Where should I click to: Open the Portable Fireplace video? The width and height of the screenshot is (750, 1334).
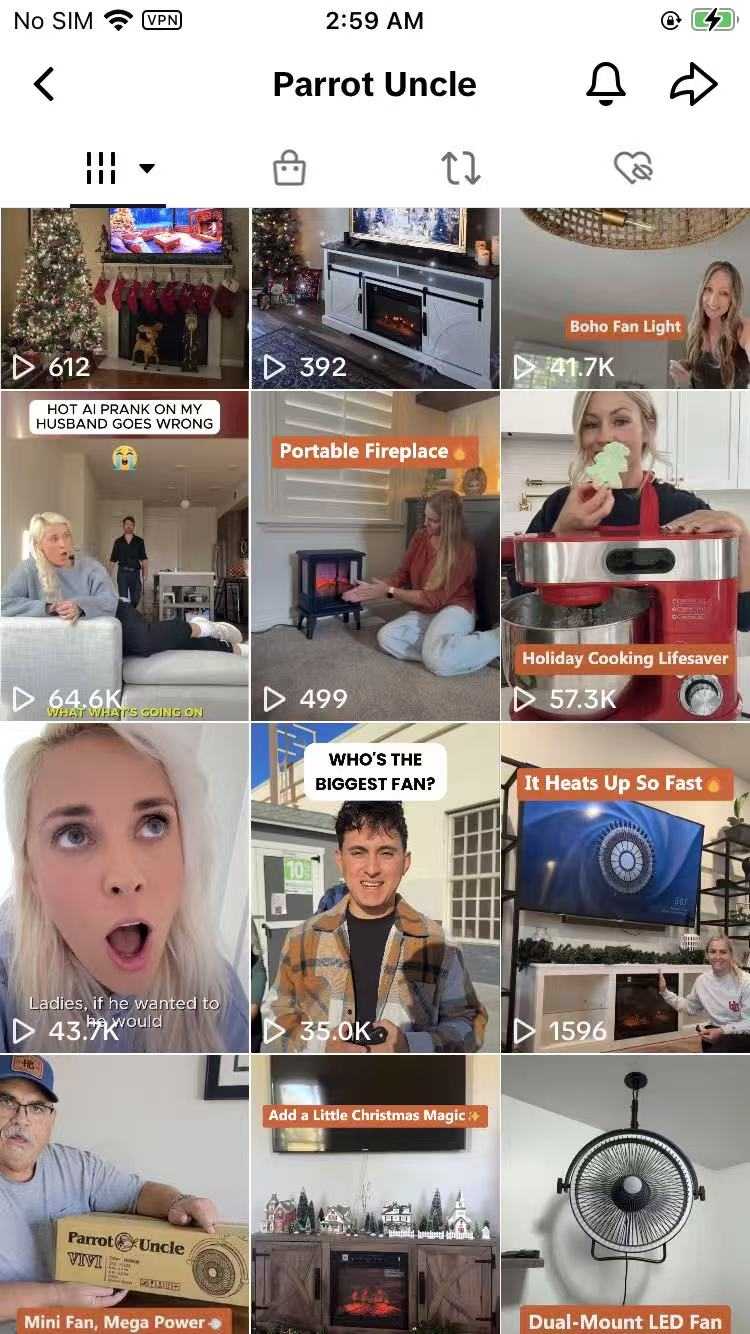(x=375, y=555)
